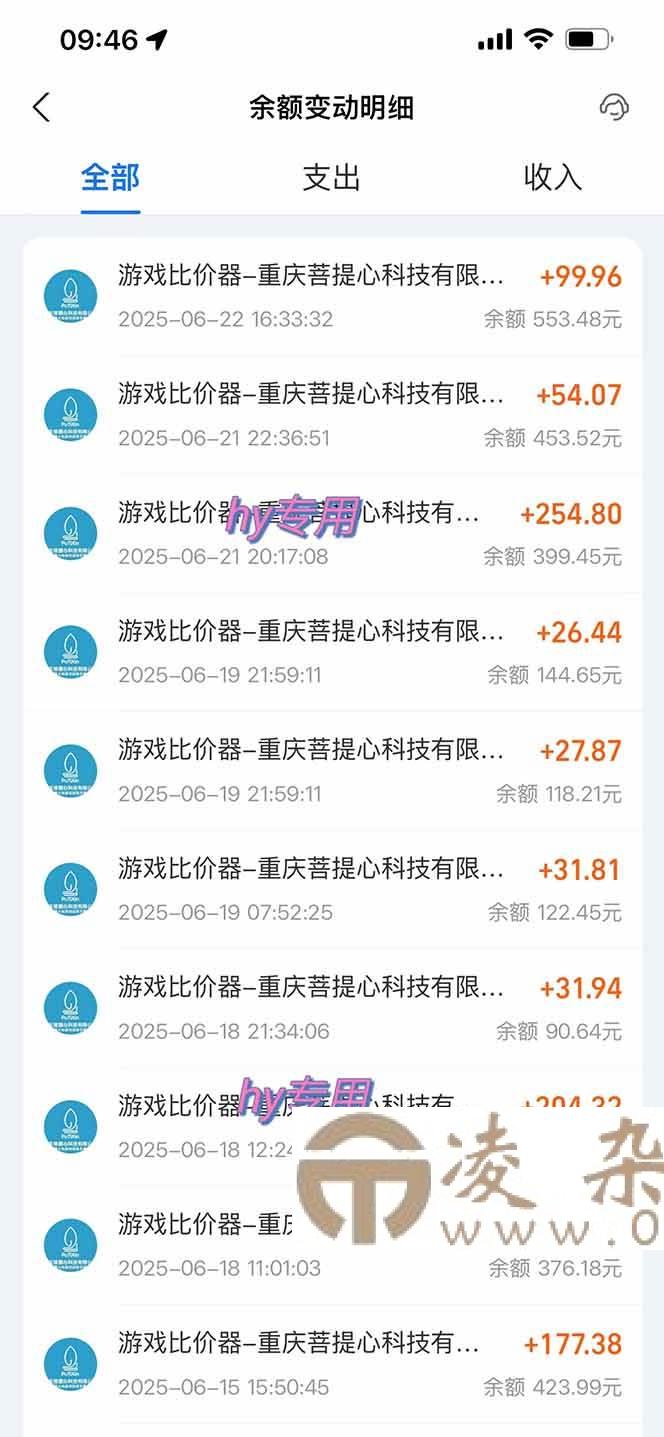
Task: Switch to the 支出 tab
Action: 331,178
